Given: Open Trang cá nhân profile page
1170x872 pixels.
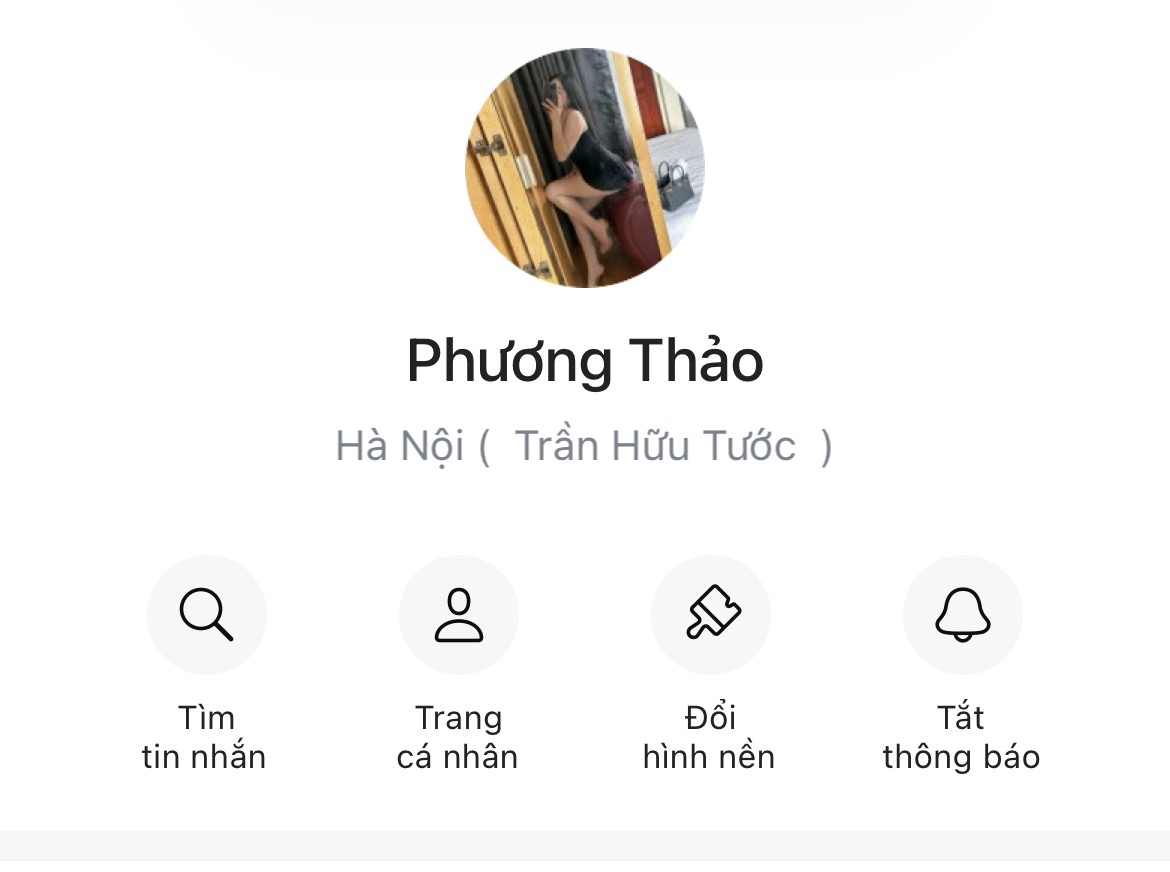Looking at the screenshot, I should pos(458,614).
